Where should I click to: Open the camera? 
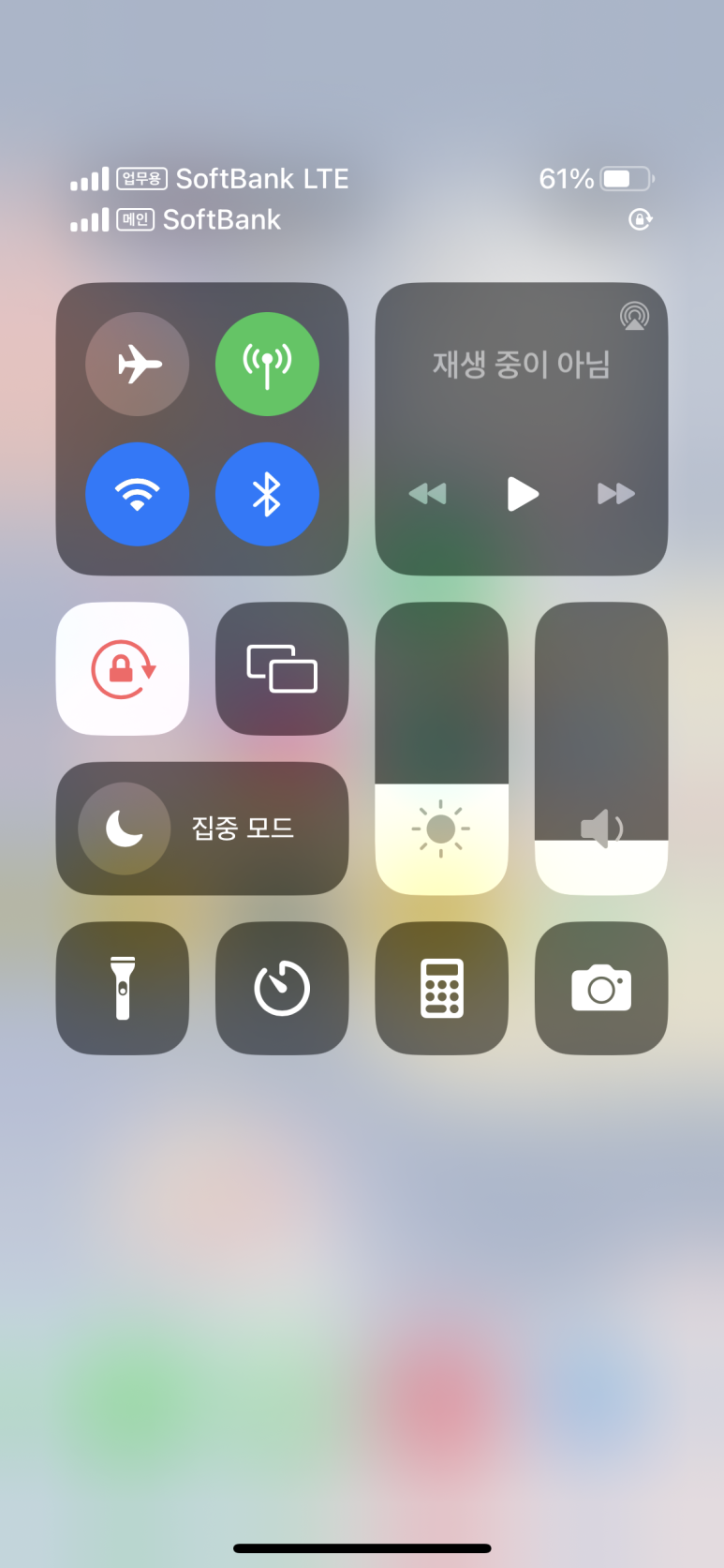(x=601, y=988)
